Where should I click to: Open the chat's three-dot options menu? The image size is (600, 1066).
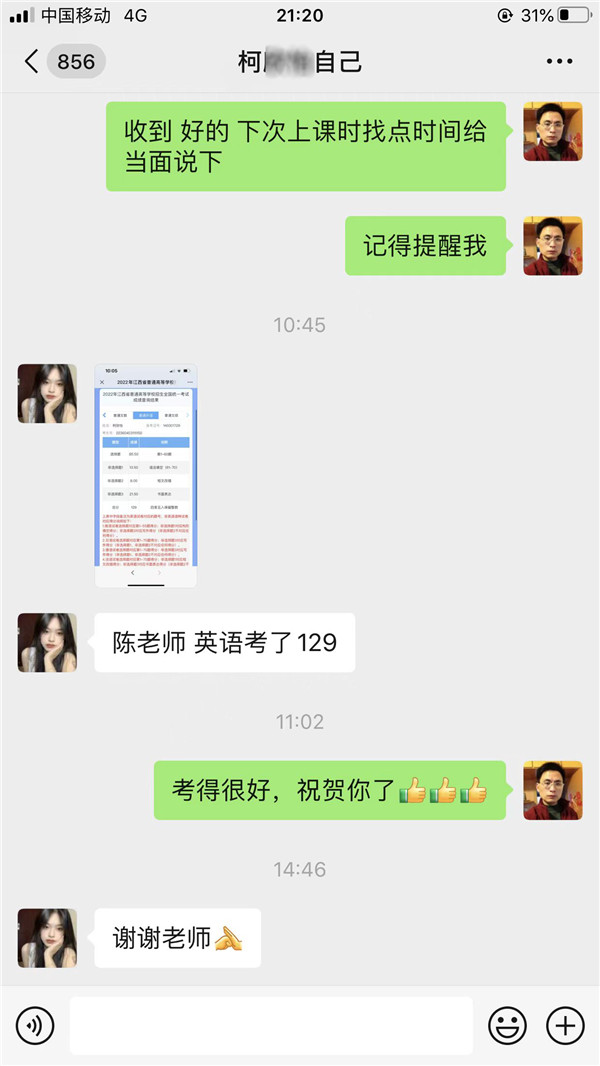pyautogui.click(x=559, y=62)
